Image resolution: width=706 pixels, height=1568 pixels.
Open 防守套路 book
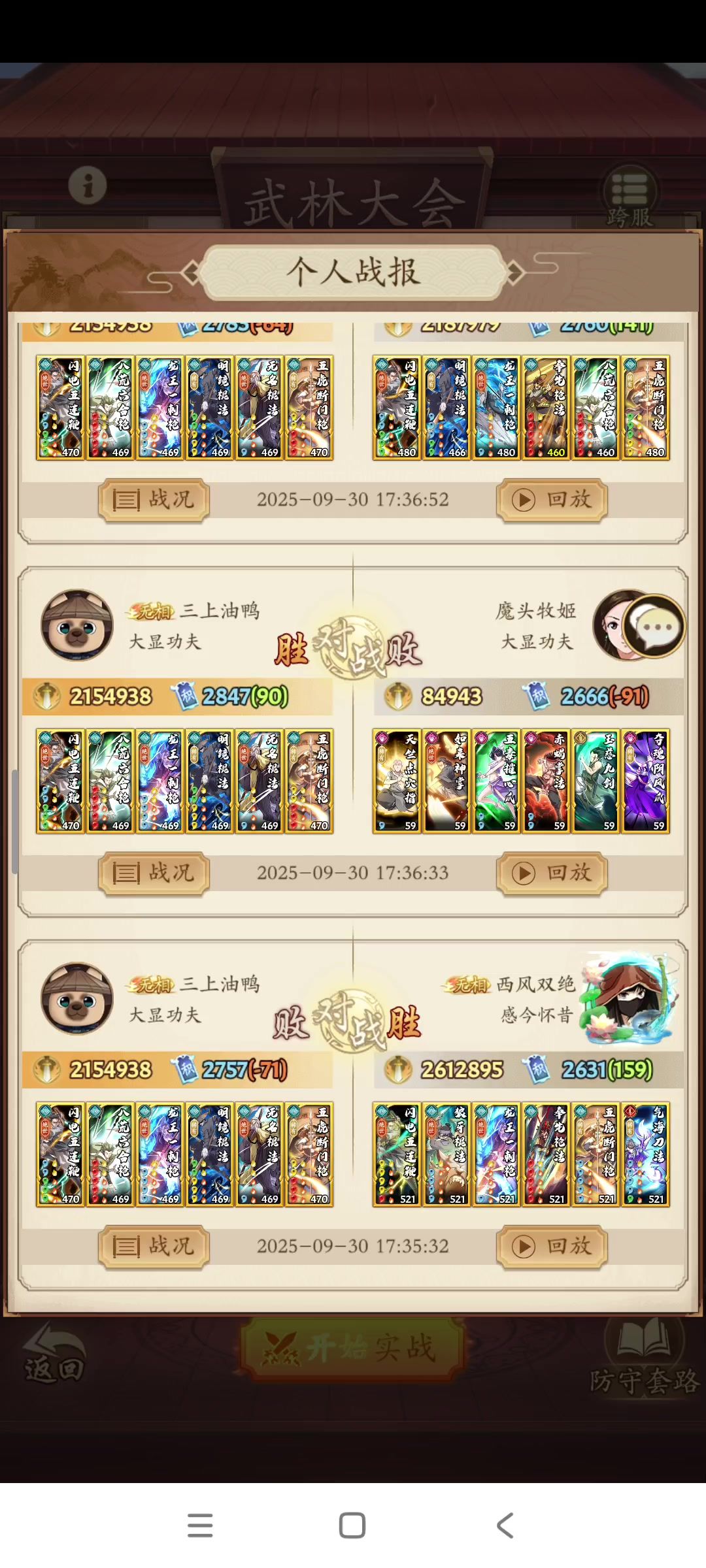(644, 1354)
